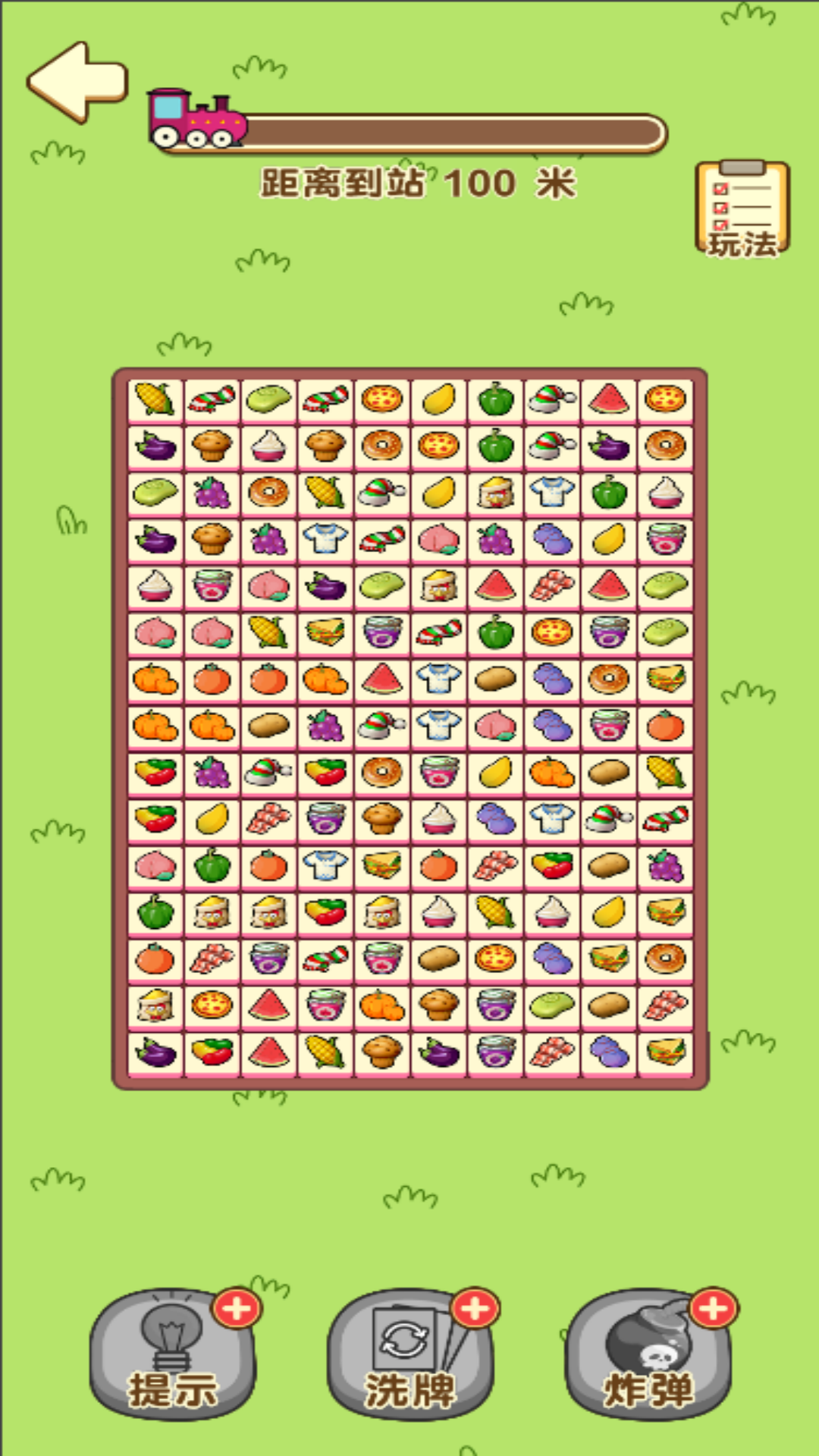Click the watermelon tile near the top-right
Image resolution: width=819 pixels, height=1456 pixels.
tap(607, 398)
